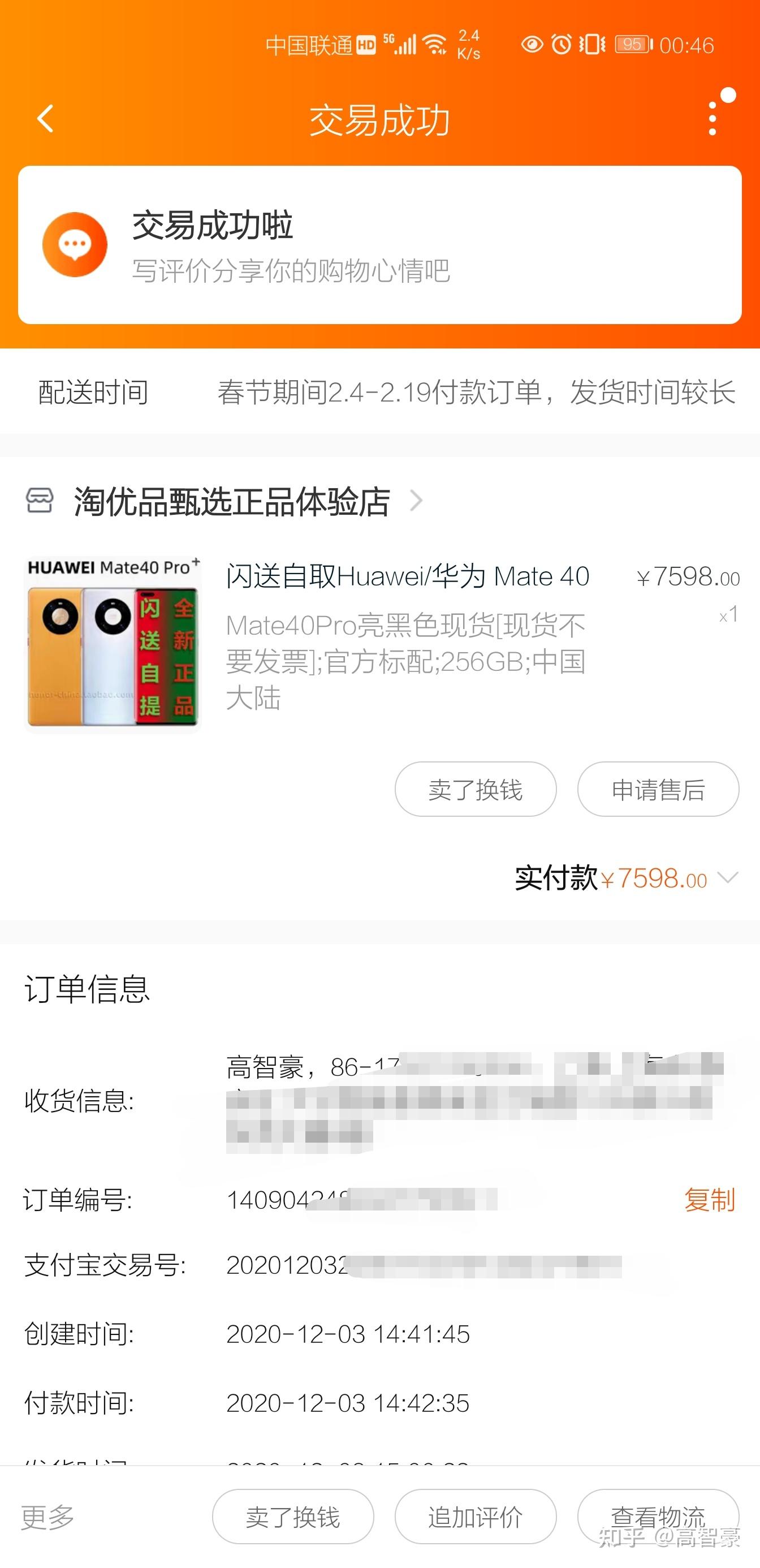Apply for after-sales via 申请售后
The height and width of the screenshot is (1568, 760).
coord(658,790)
